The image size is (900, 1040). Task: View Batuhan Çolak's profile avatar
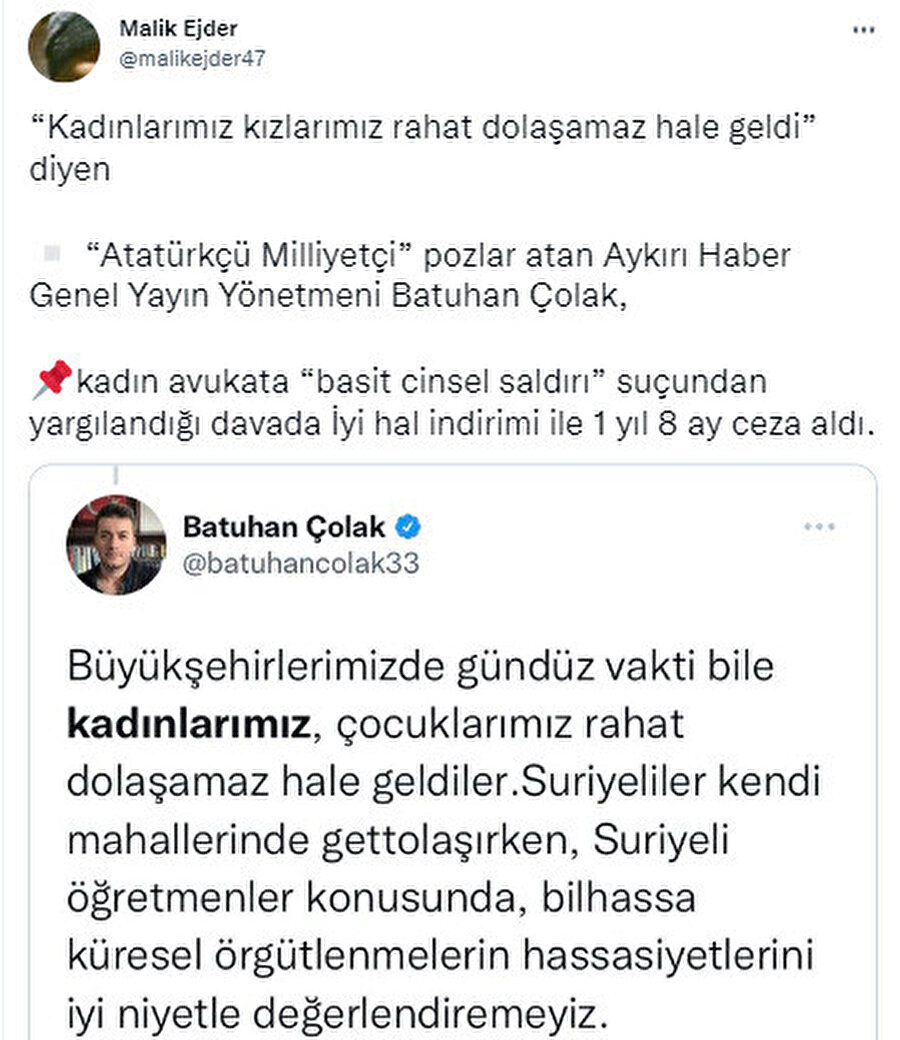pos(116,545)
